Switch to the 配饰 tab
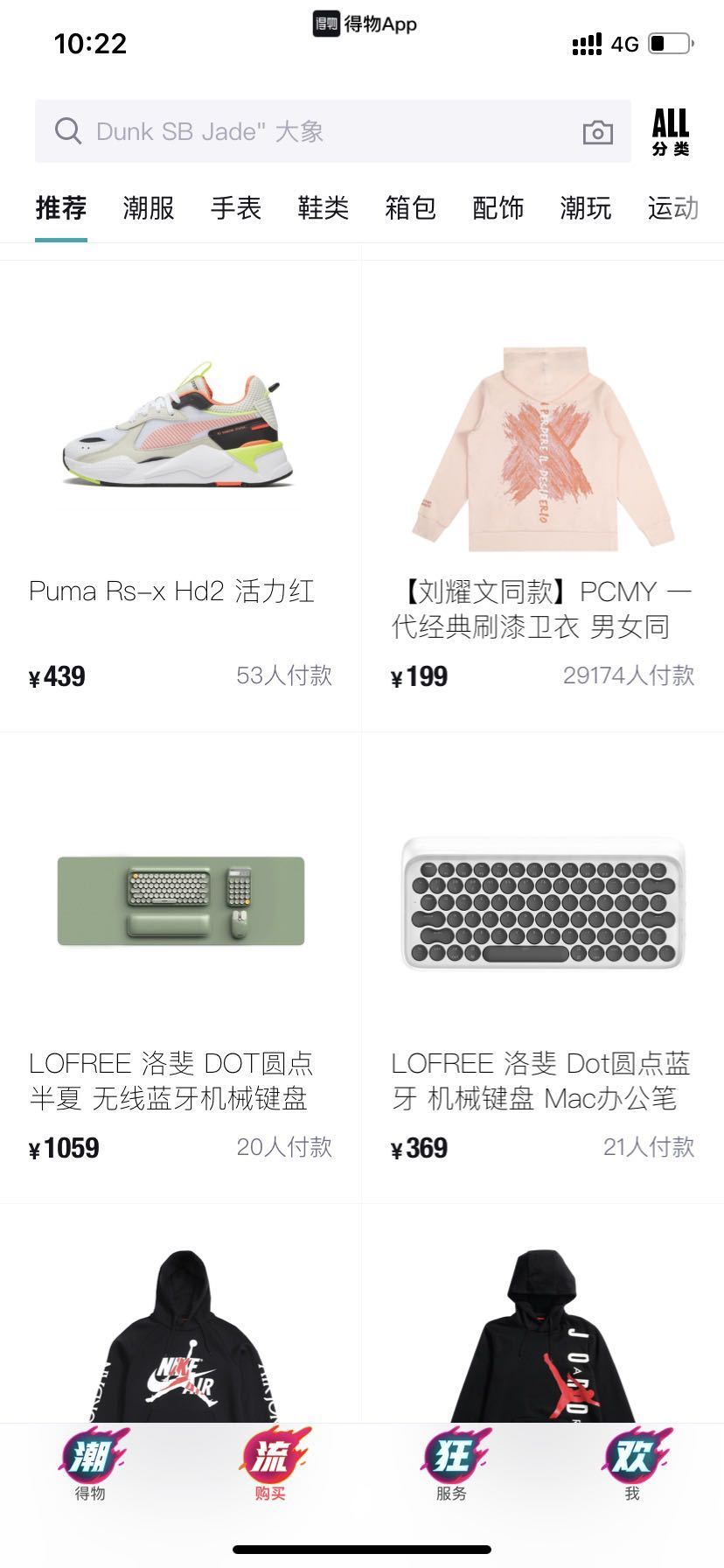The height and width of the screenshot is (1568, 724). tap(498, 208)
